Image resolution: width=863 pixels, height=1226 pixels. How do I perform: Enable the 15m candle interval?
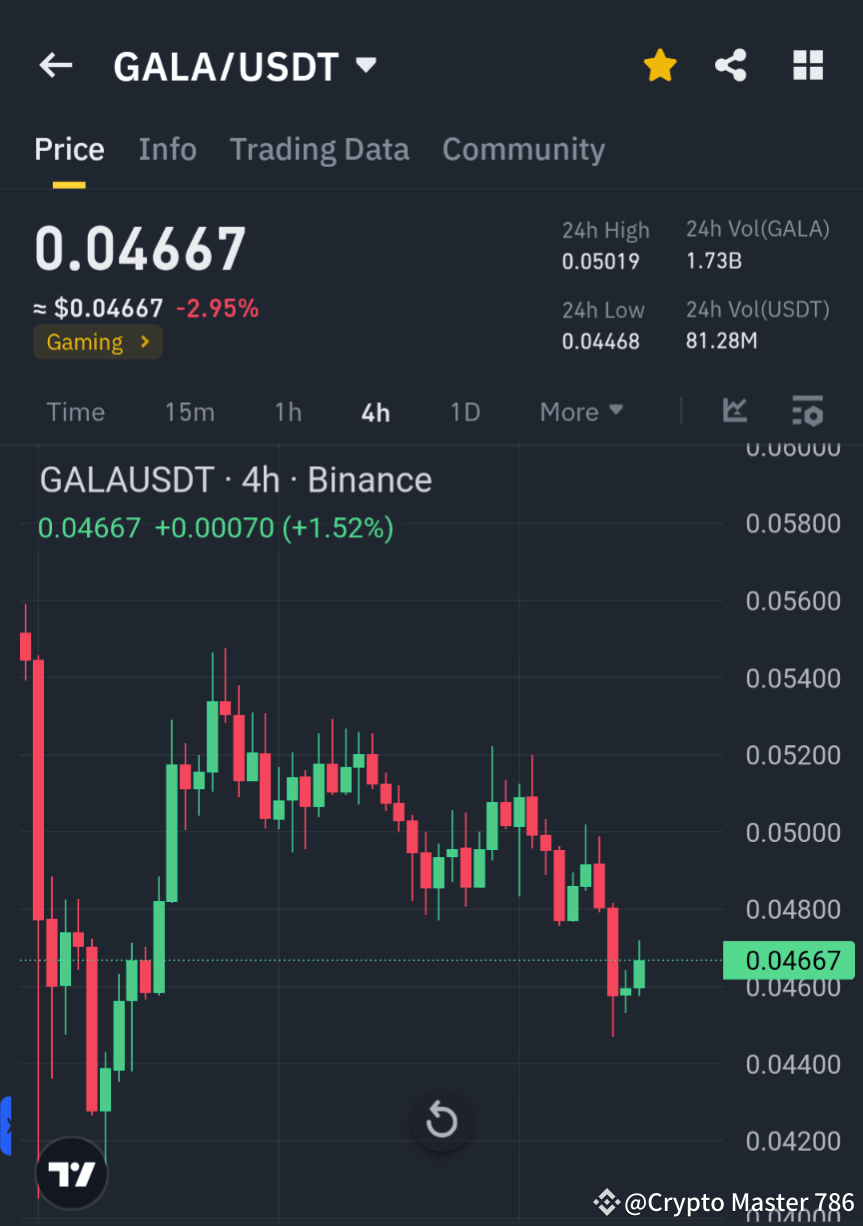pos(190,411)
